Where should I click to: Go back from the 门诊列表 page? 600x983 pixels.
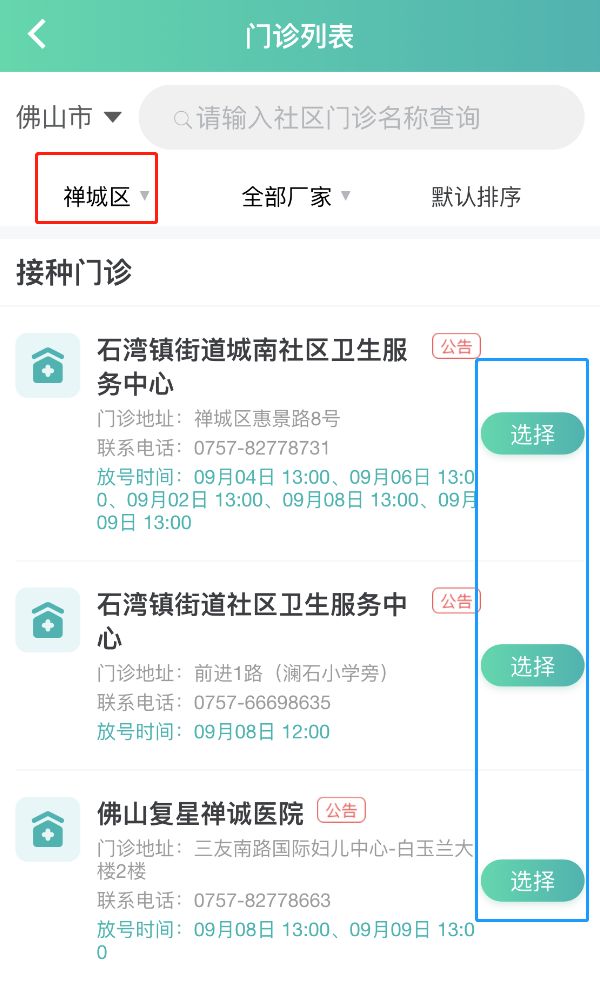point(37,35)
